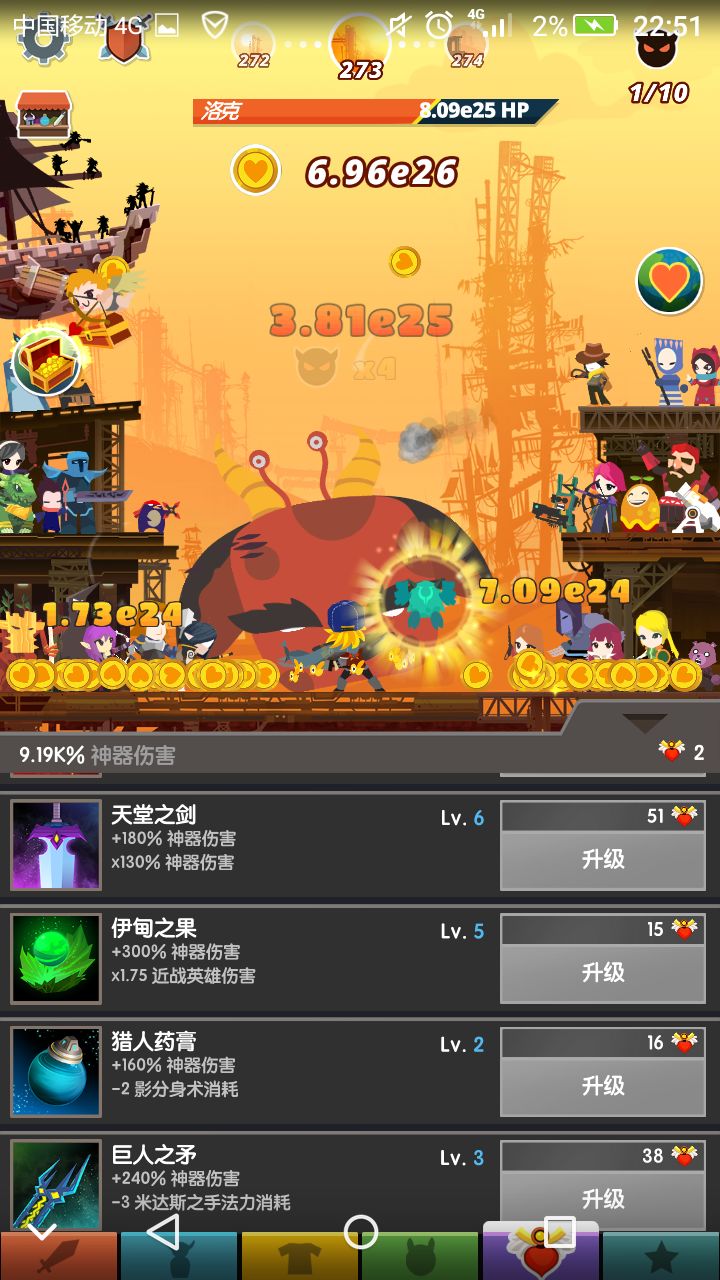Switch to the equipment shirt tab
720x1280 pixels.
click(300, 1256)
